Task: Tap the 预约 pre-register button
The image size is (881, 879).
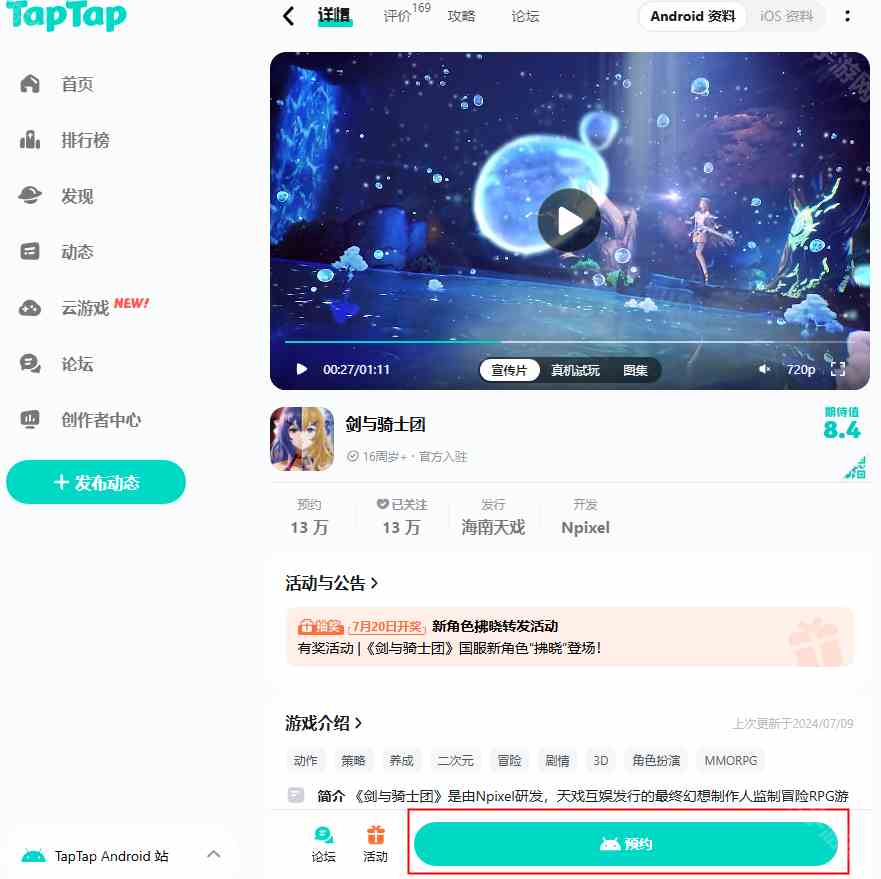Action: click(x=626, y=844)
